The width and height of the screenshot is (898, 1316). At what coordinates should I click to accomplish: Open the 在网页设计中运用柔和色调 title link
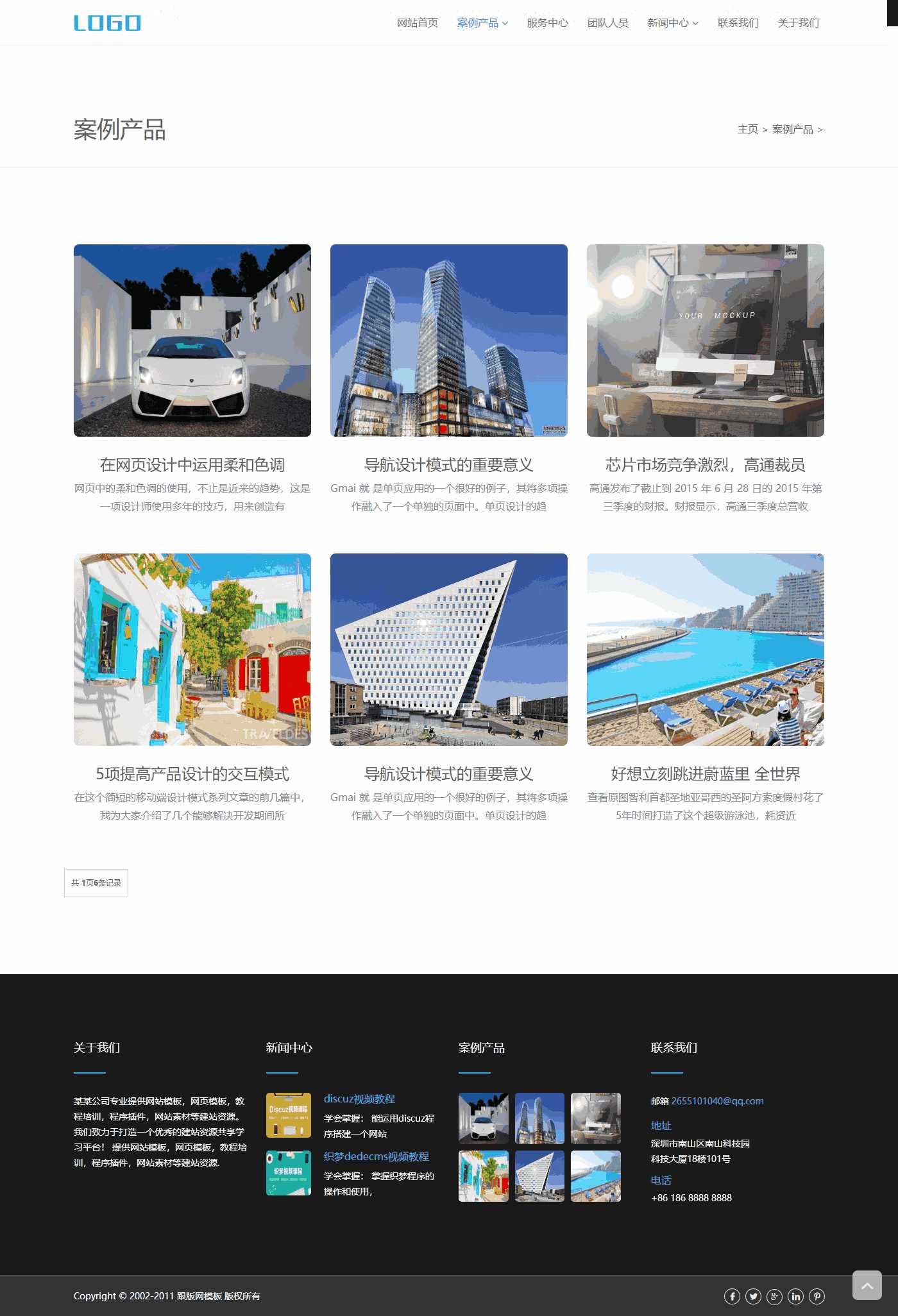click(x=192, y=465)
